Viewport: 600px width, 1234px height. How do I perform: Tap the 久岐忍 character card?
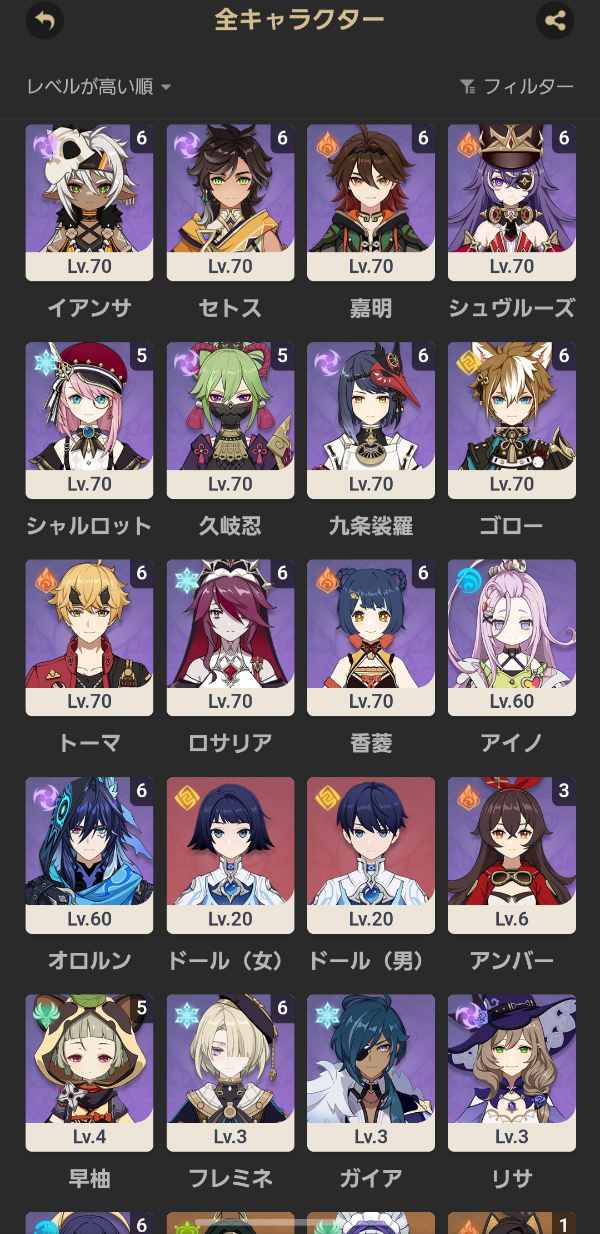[230, 420]
